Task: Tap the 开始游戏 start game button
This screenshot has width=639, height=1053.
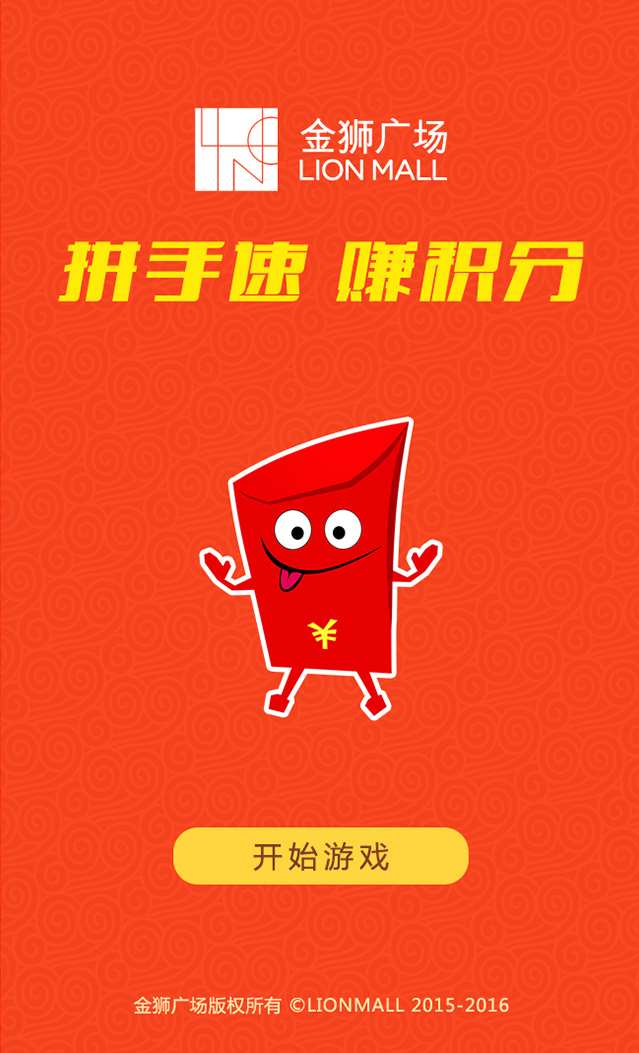Action: pos(320,856)
